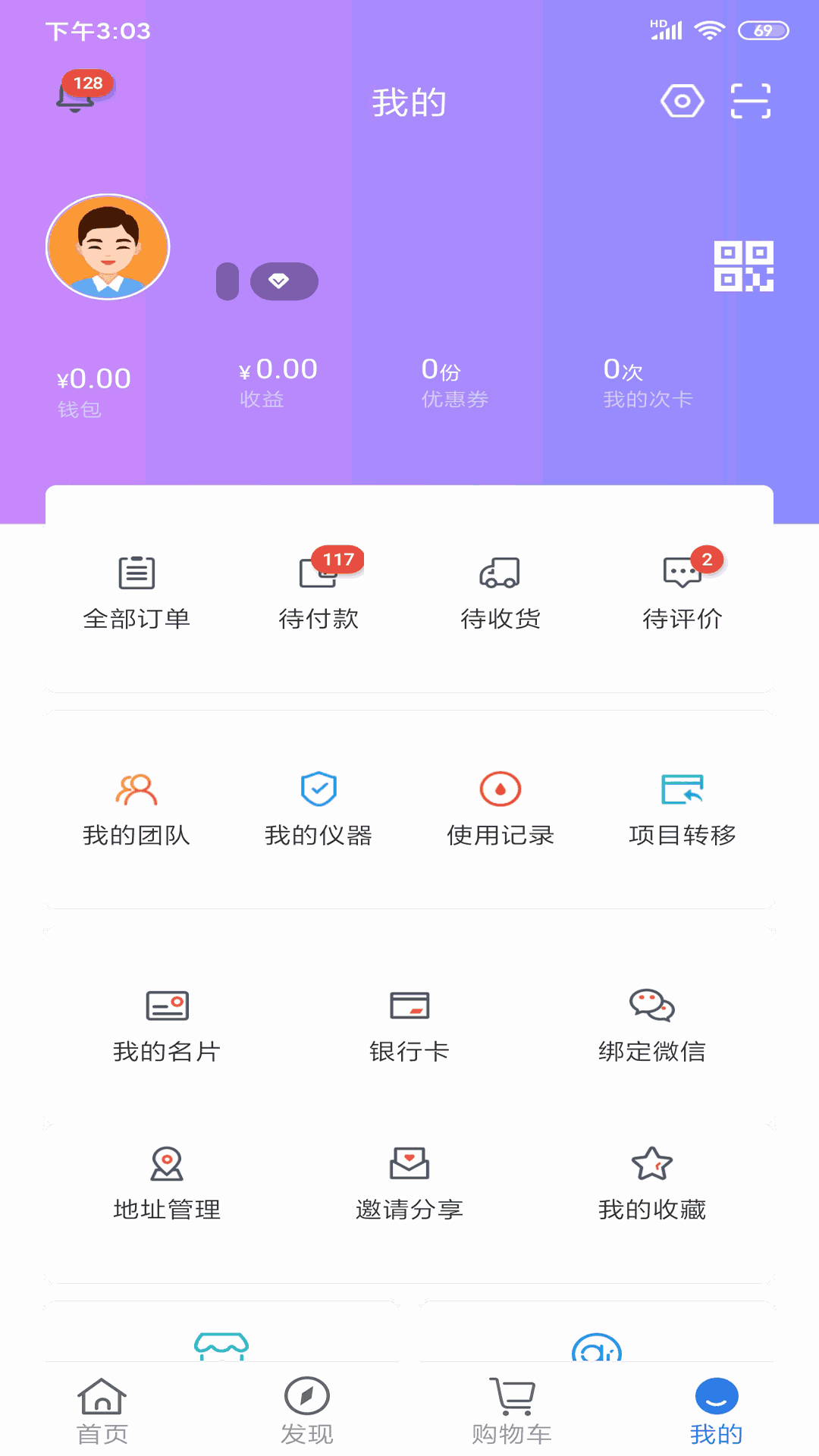The image size is (819, 1456).
Task: Tap the profile avatar
Action: pos(108,247)
